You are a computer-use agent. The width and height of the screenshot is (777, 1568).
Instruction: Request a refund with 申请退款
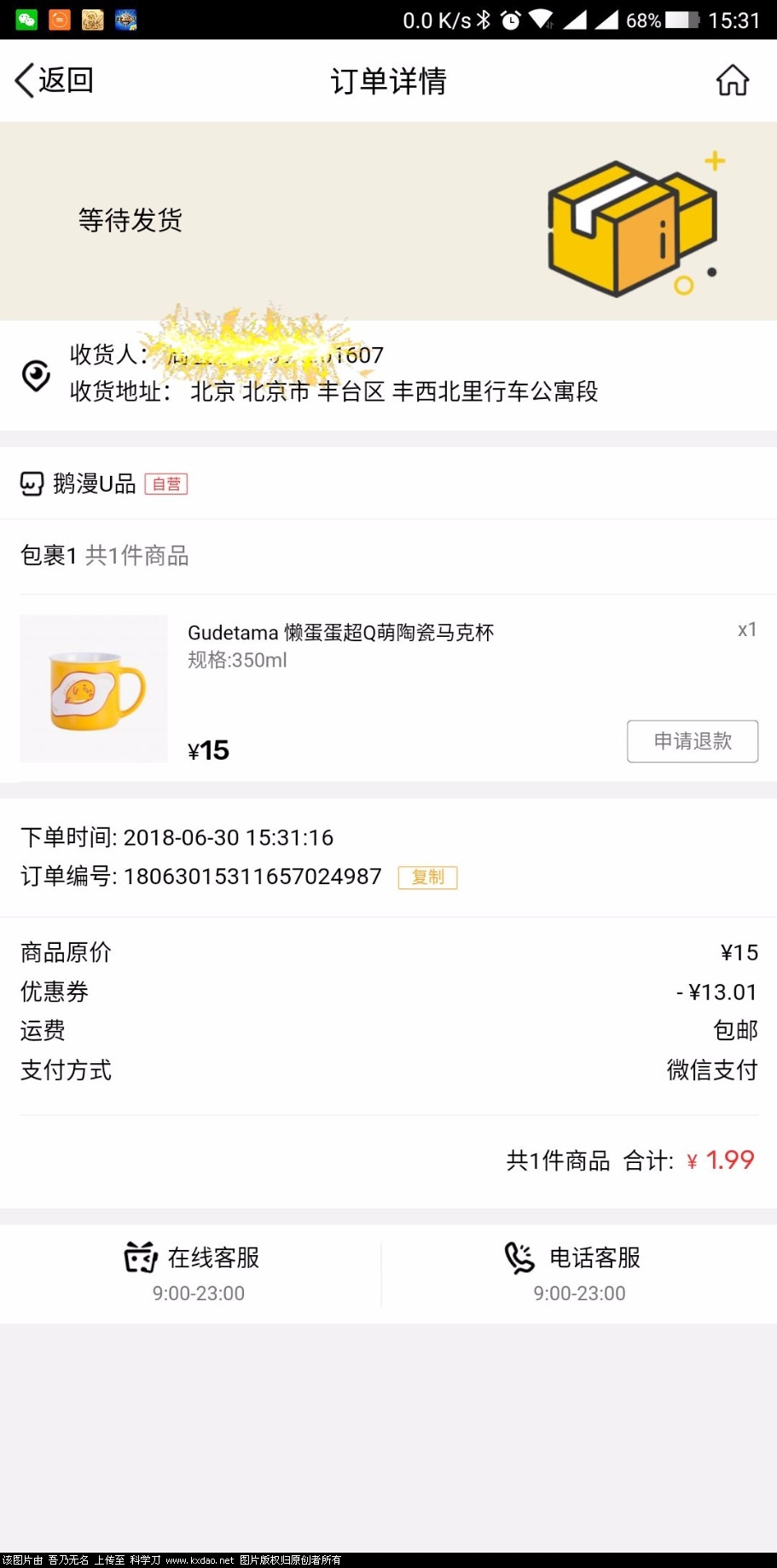692,741
